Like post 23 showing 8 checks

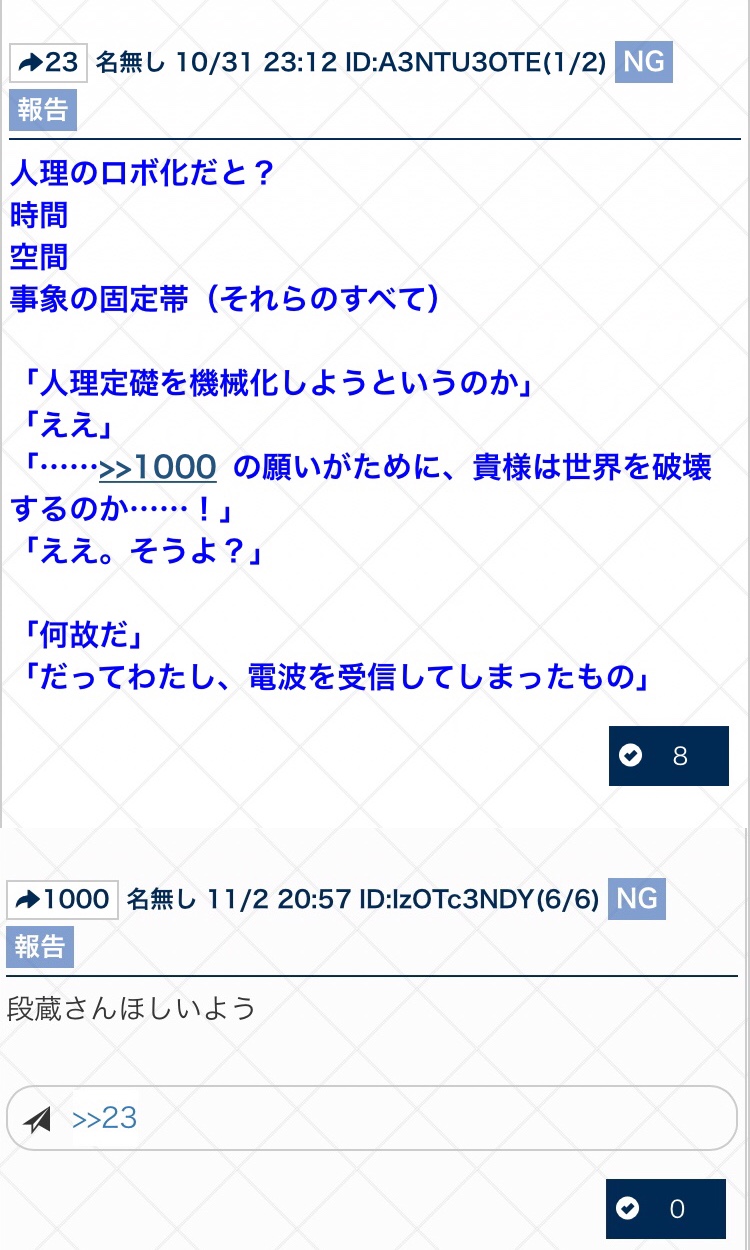668,756
